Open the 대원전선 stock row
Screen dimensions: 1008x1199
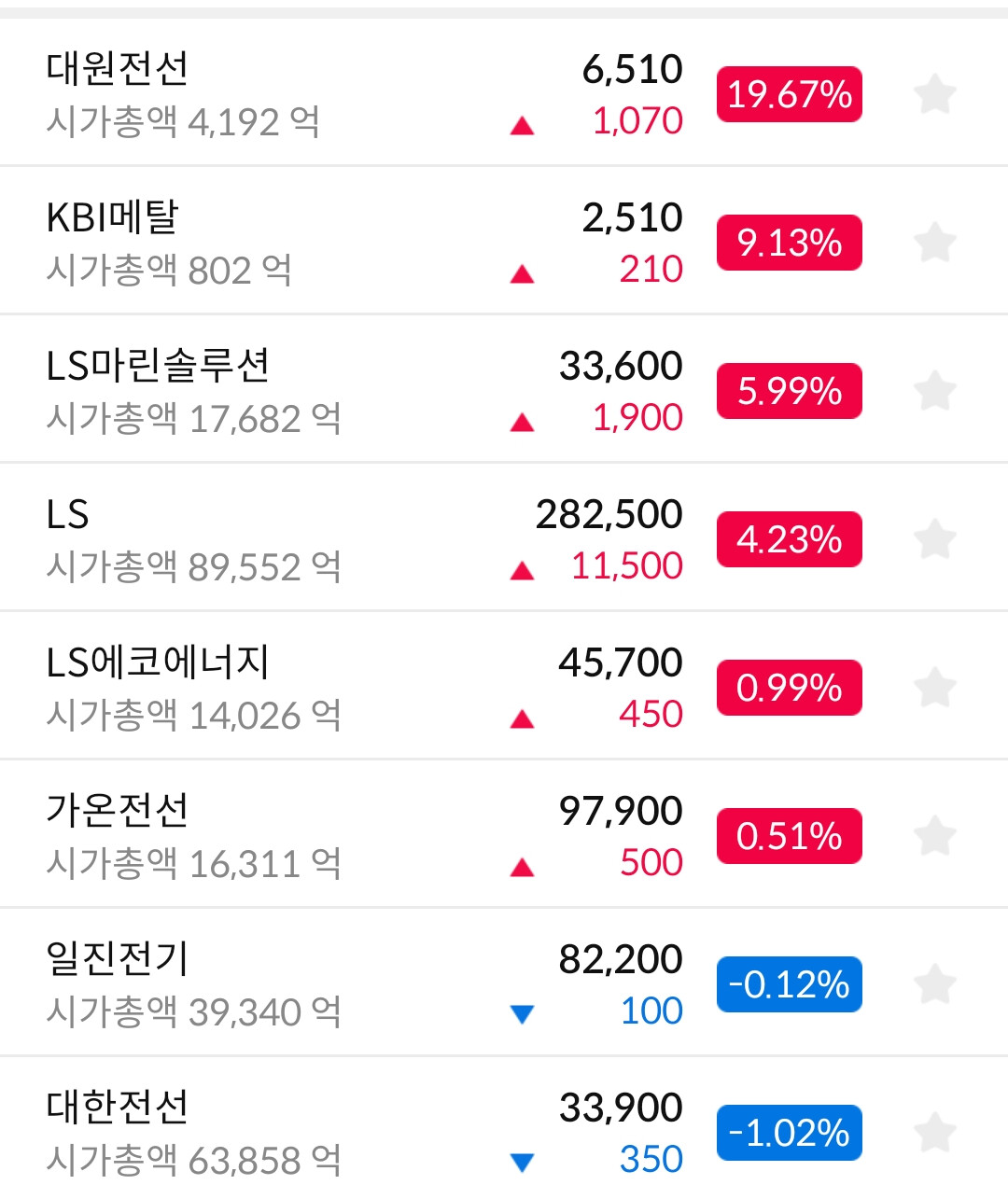click(x=280, y=93)
